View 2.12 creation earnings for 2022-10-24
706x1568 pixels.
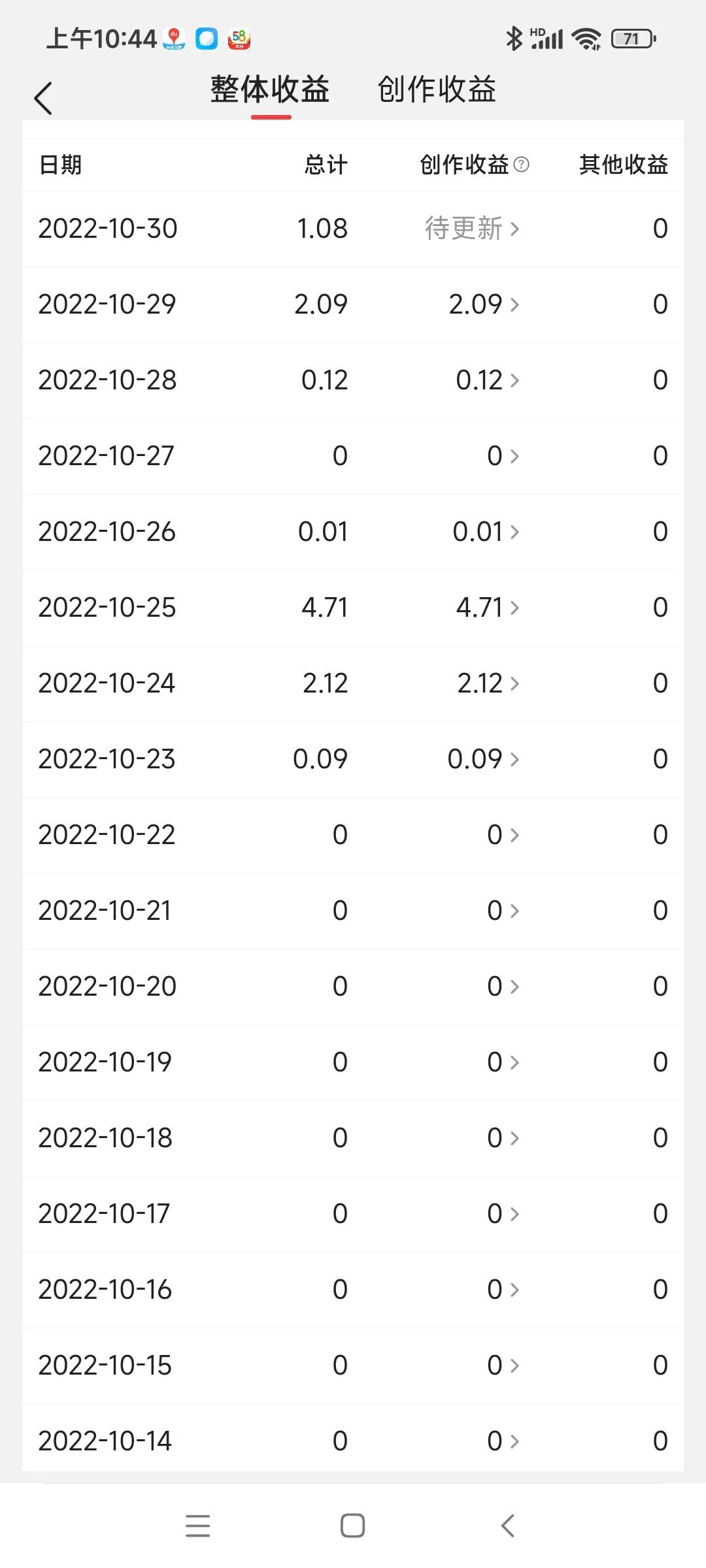(488, 683)
